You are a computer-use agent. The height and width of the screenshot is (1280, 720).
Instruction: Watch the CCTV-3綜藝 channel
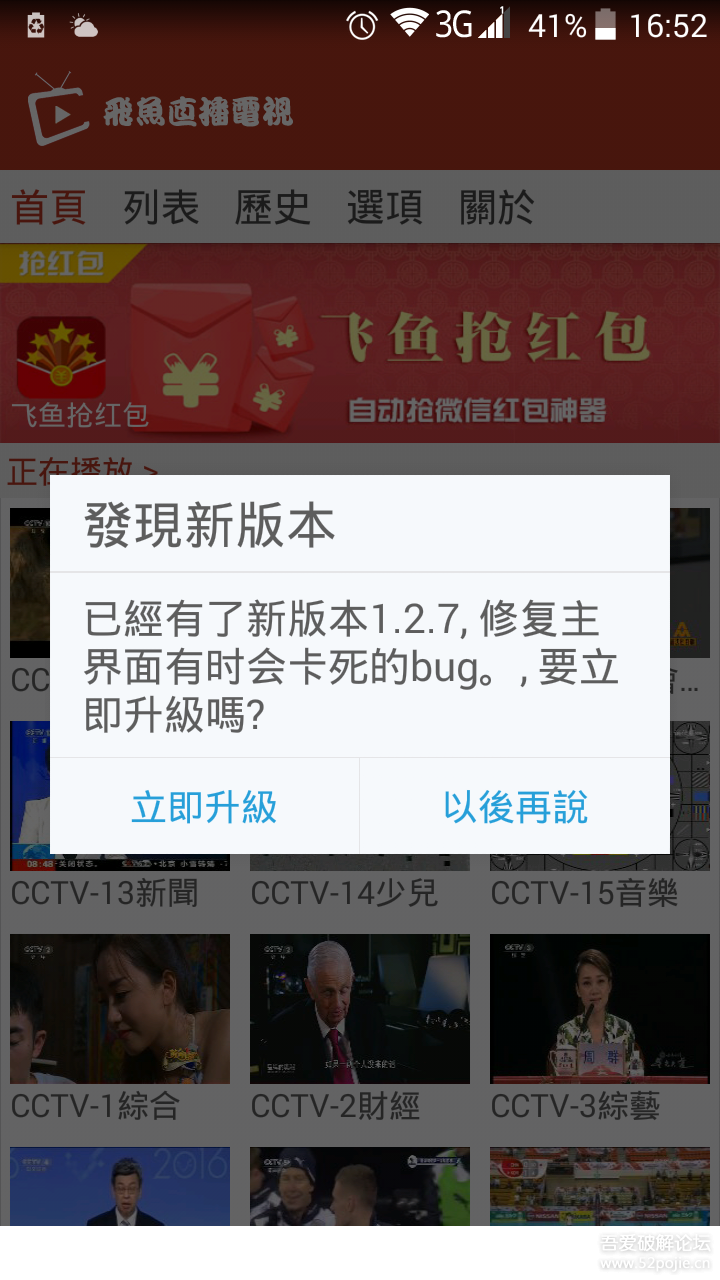[x=600, y=1028]
